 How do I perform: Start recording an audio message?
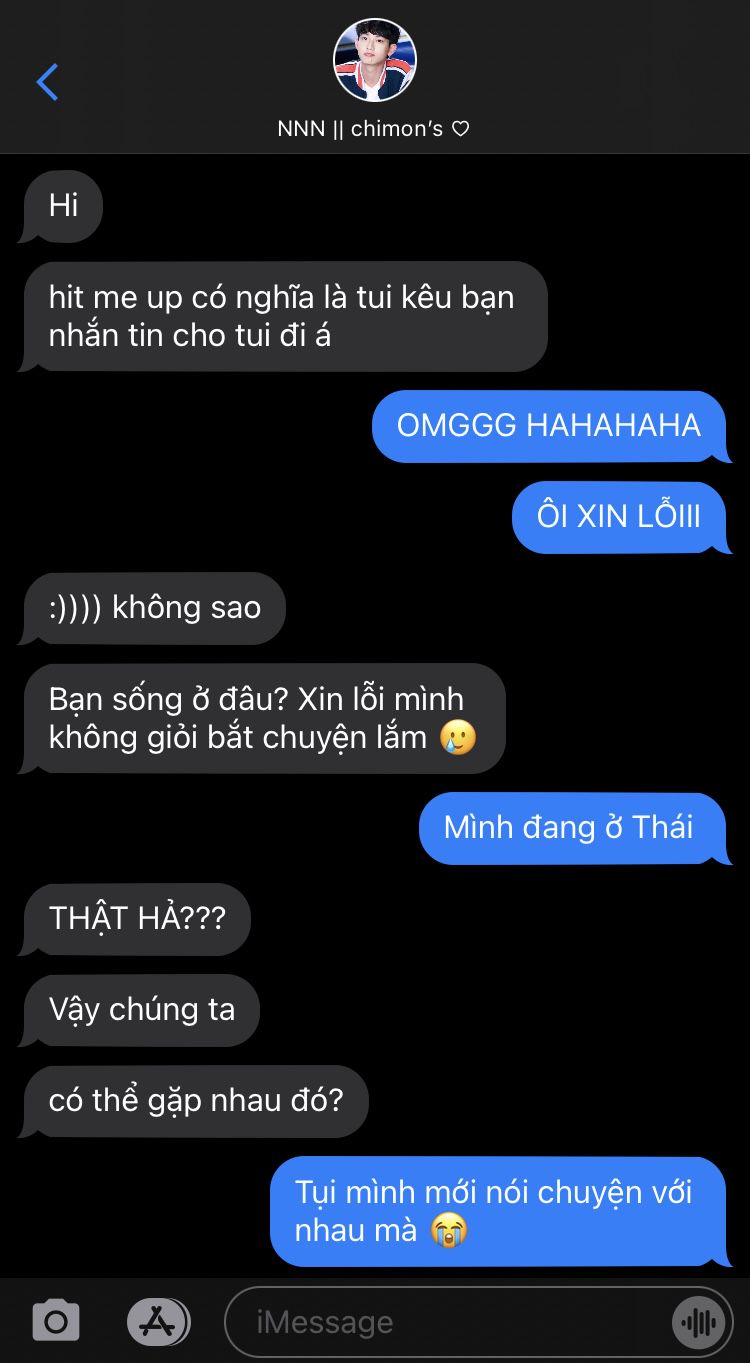click(x=698, y=1323)
